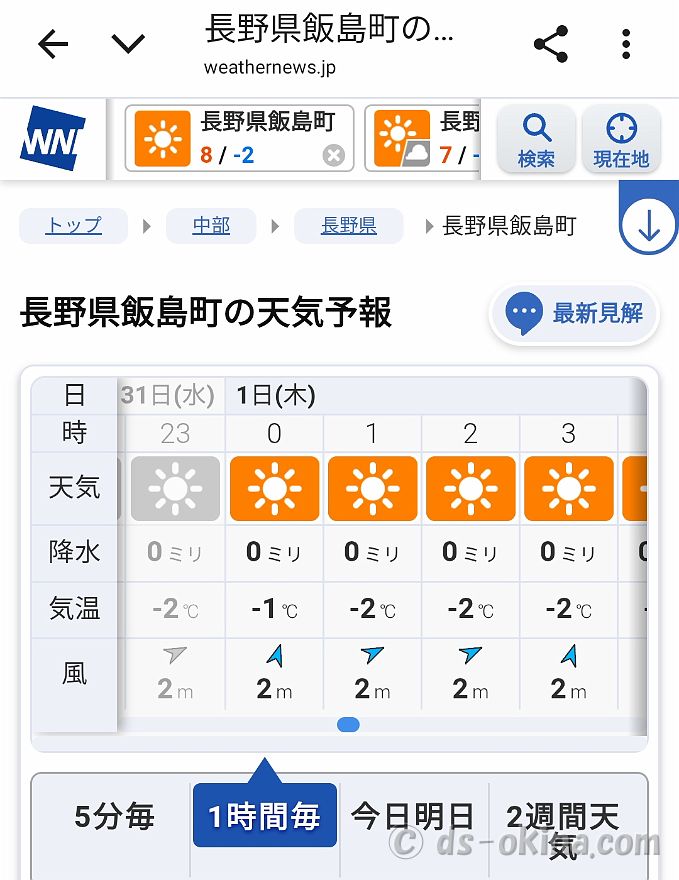
Task: Open the 長野県 breadcrumb link
Action: pos(348,226)
